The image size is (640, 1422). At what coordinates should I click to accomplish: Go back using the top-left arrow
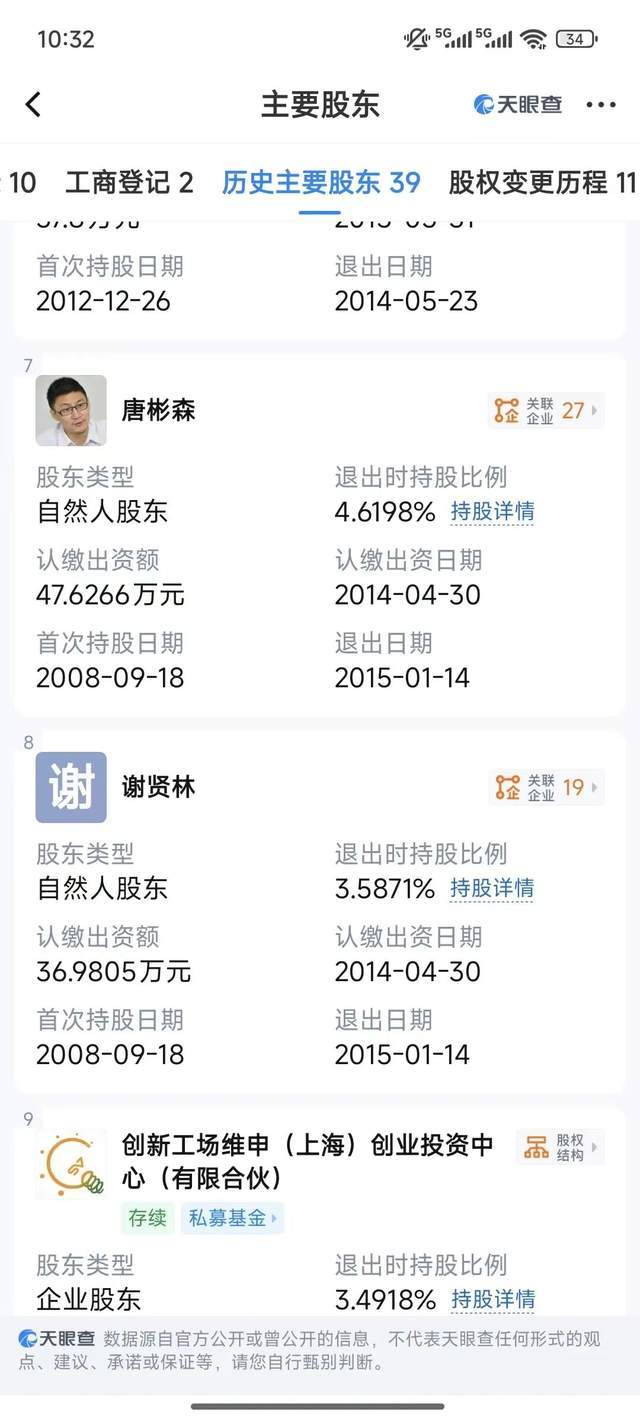pyautogui.click(x=33, y=104)
